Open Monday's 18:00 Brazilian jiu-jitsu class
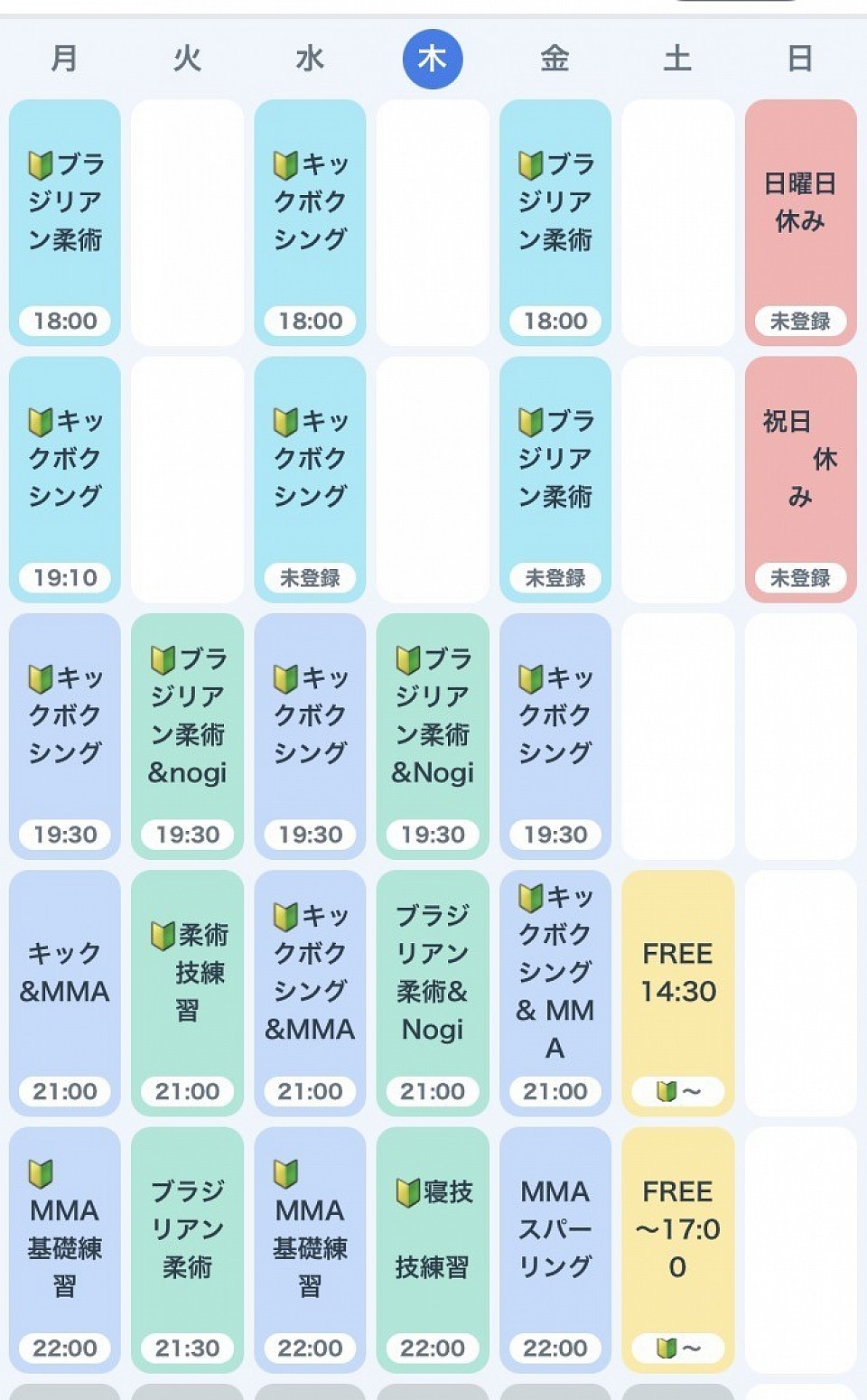Image resolution: width=867 pixels, height=1400 pixels. pyautogui.click(x=65, y=222)
